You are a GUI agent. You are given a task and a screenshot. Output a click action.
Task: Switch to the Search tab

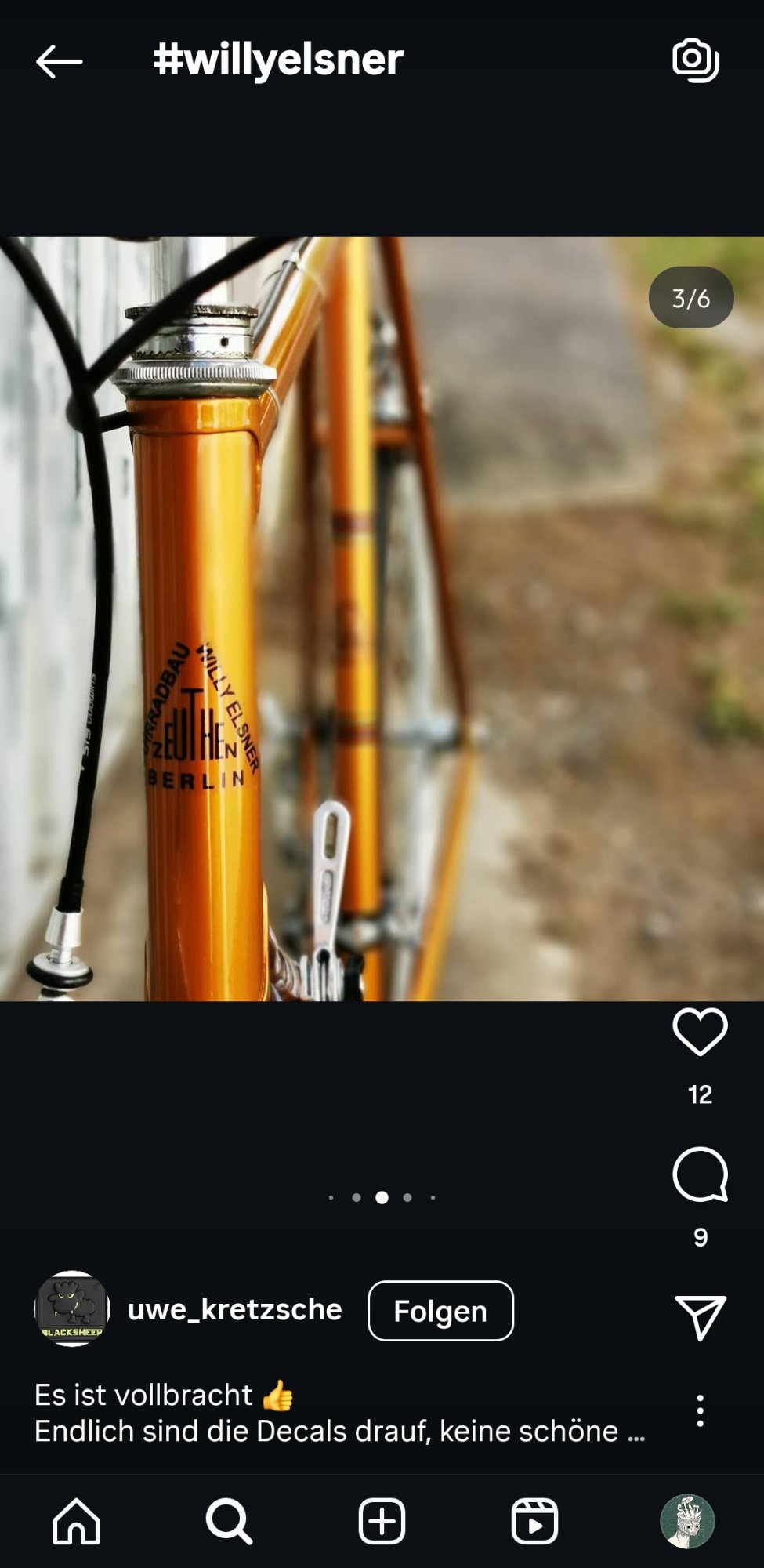click(229, 1521)
